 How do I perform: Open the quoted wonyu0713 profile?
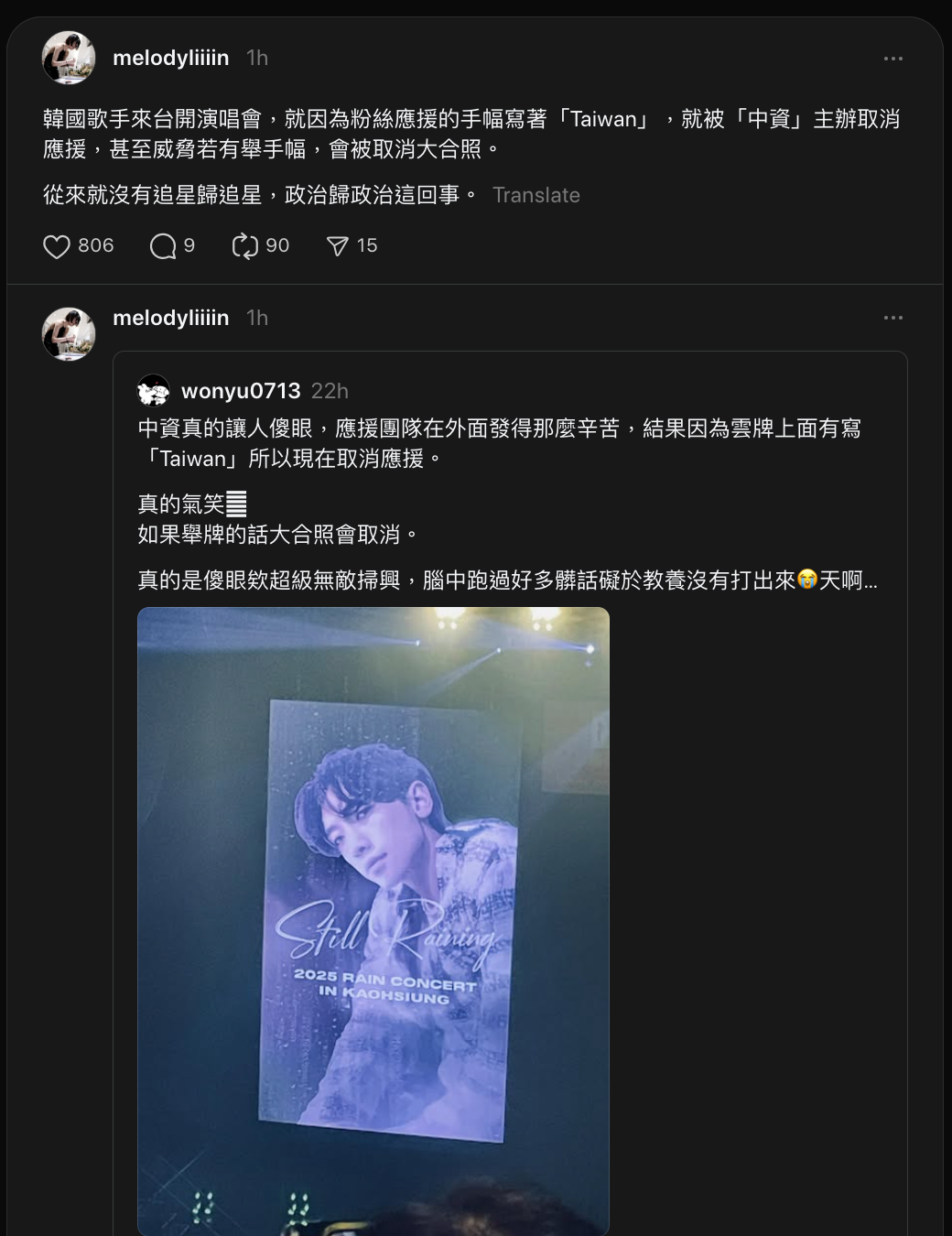pos(241,391)
